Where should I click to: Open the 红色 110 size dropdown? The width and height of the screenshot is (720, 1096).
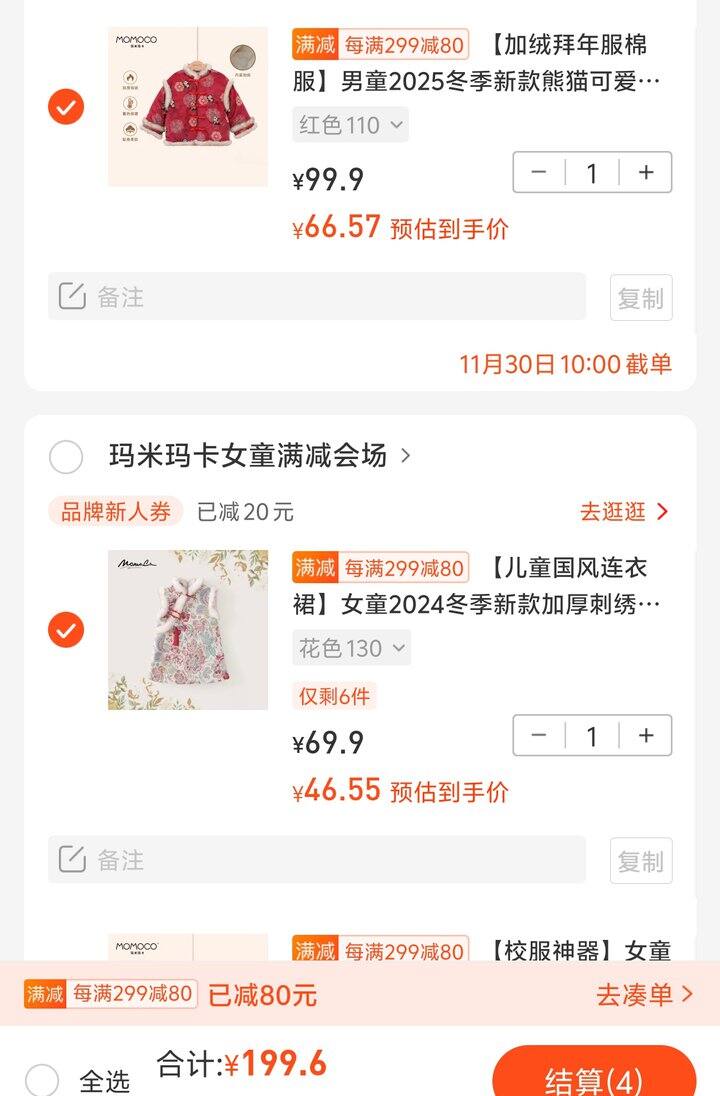point(351,125)
